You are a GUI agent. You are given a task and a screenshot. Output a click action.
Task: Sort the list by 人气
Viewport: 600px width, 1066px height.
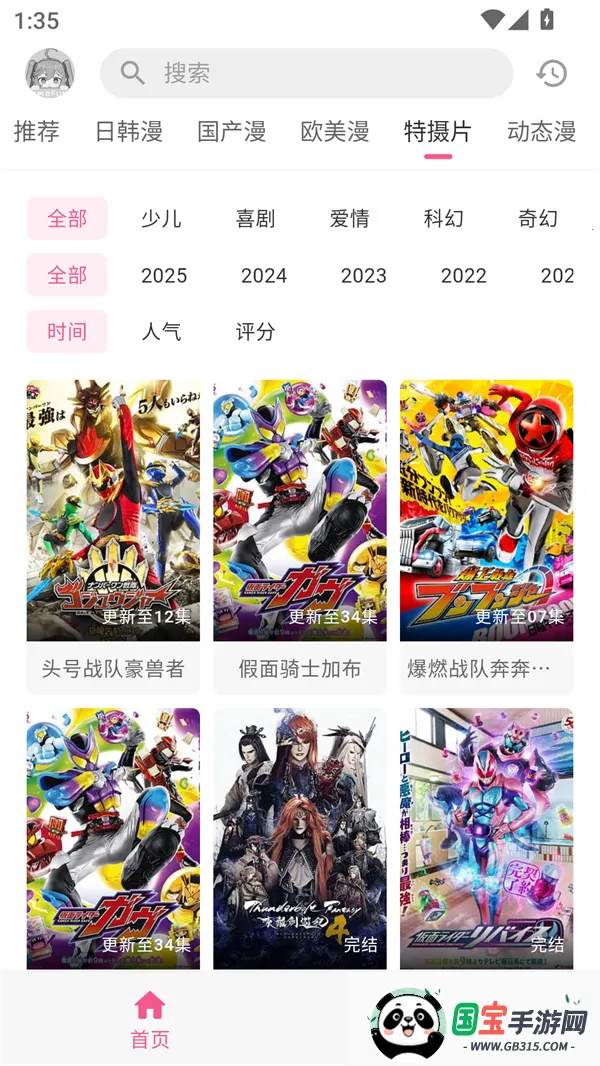click(x=161, y=331)
